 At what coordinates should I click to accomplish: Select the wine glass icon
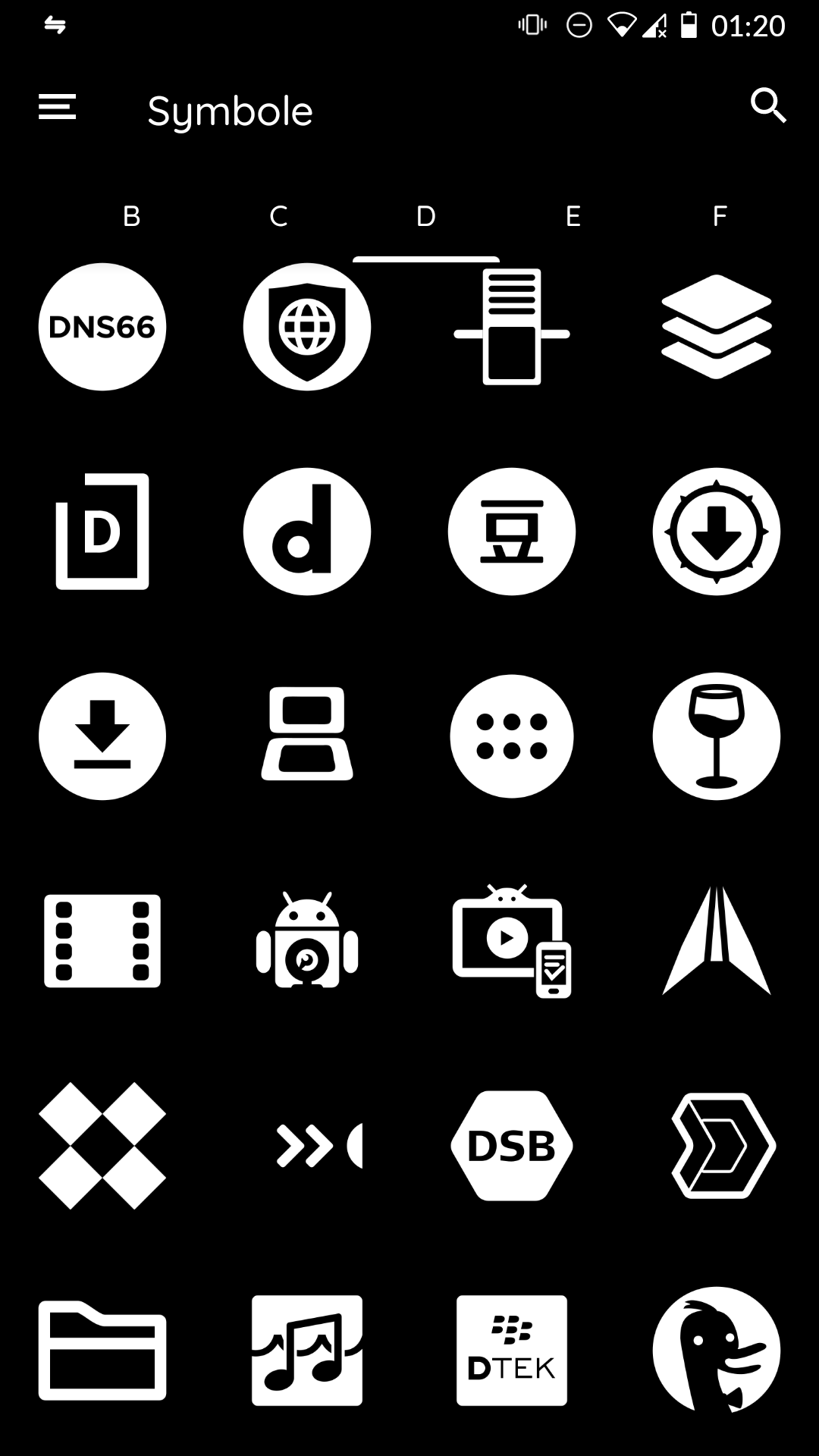coord(717,736)
